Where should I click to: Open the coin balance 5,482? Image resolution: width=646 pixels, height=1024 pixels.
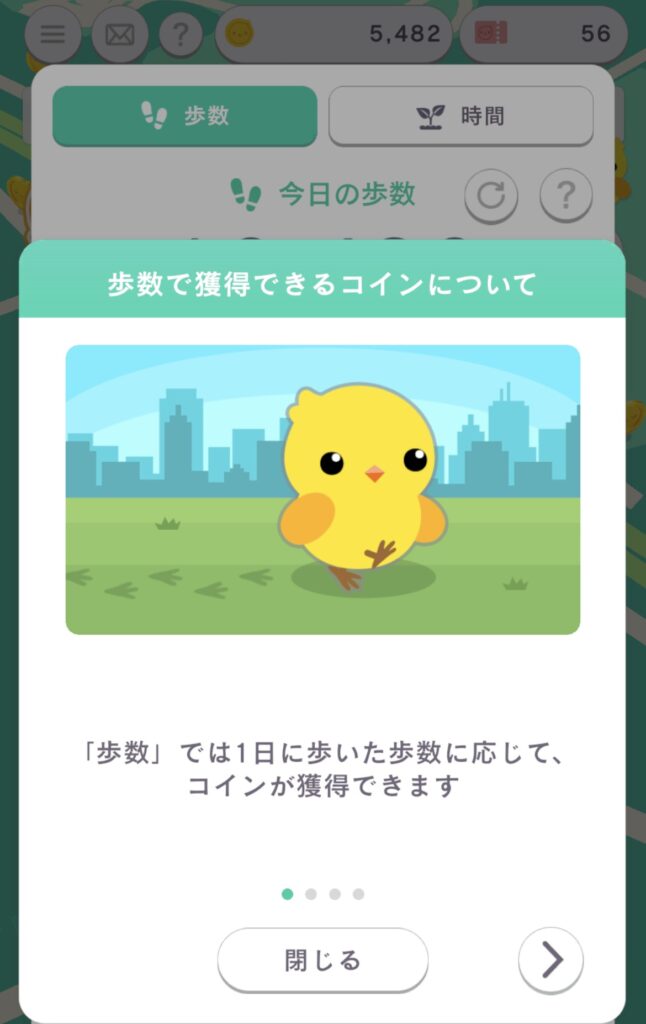click(x=334, y=34)
